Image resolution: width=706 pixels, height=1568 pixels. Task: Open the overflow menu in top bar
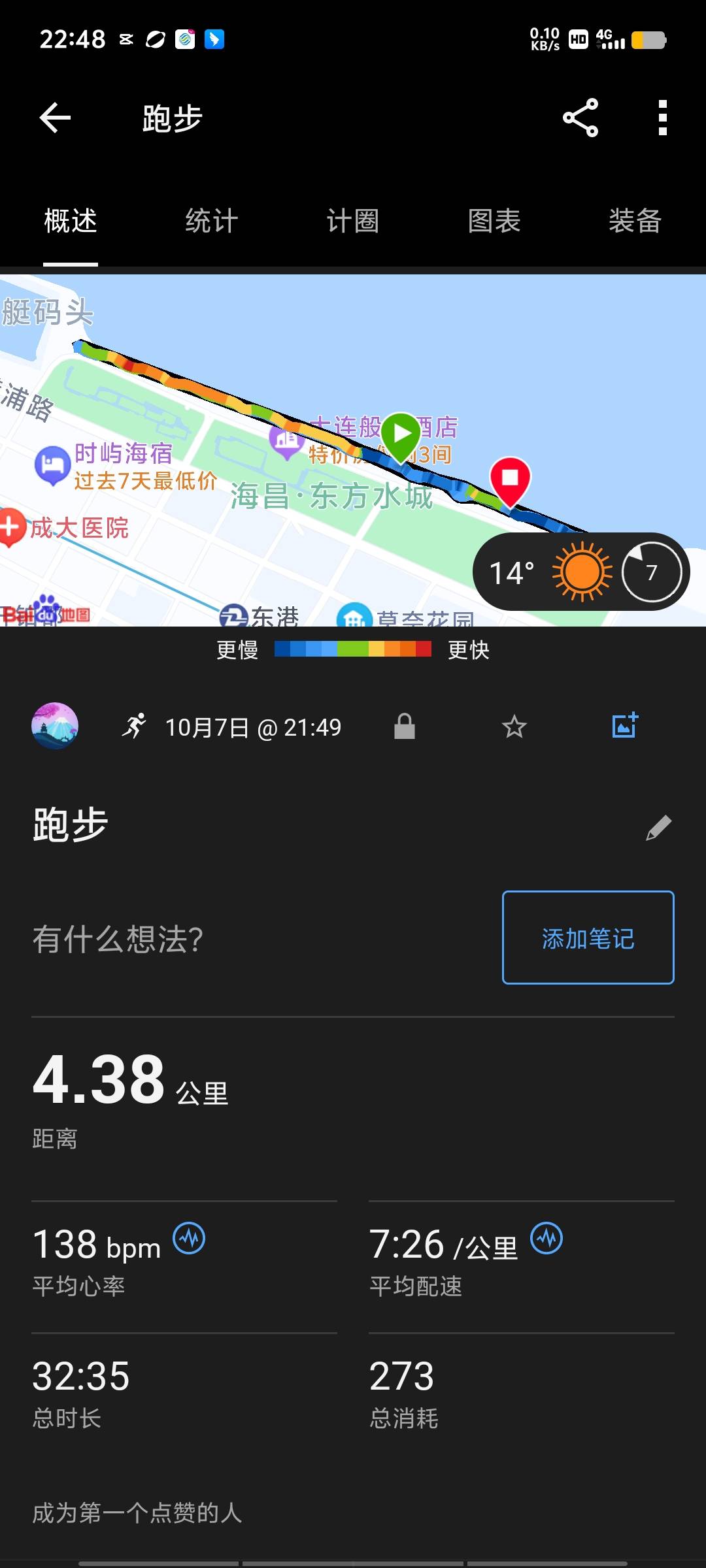662,119
